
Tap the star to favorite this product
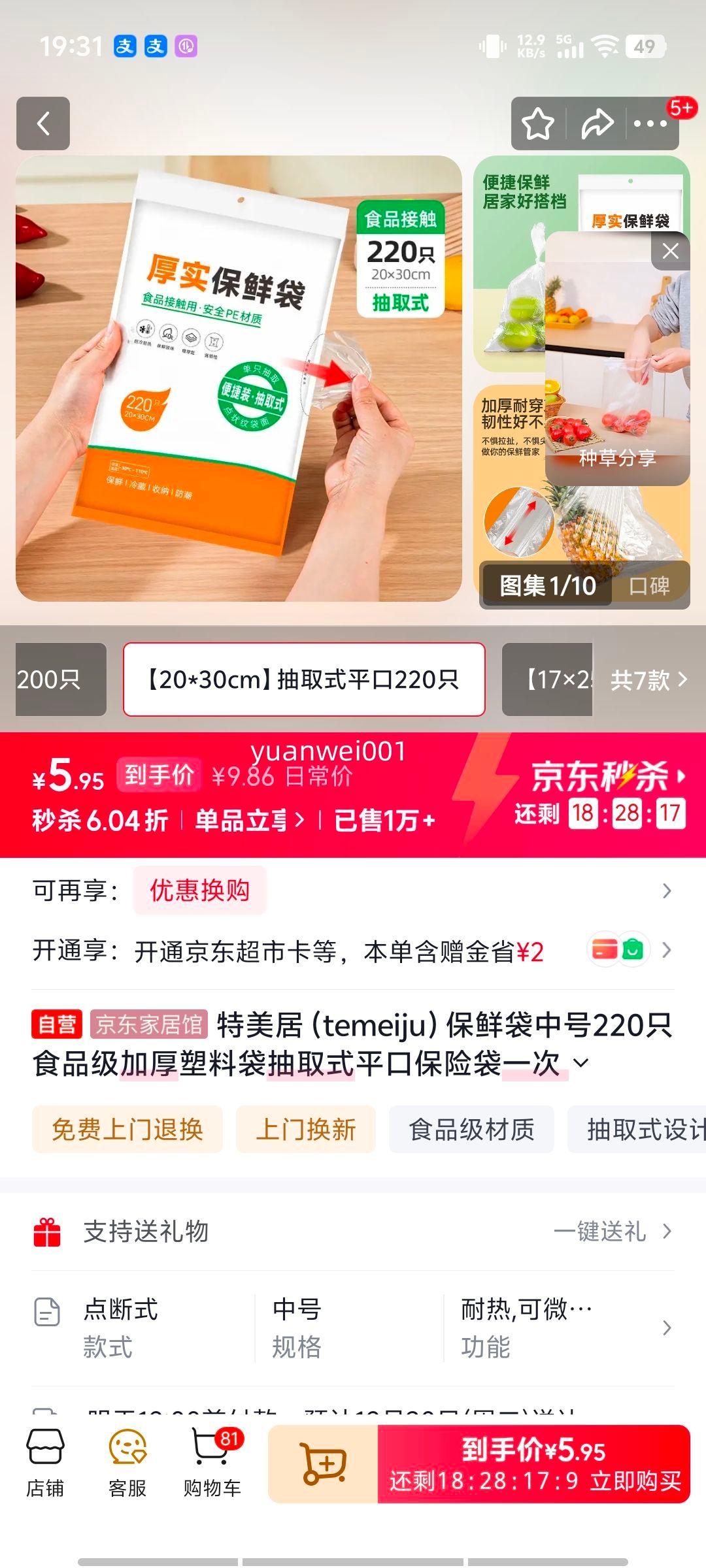[x=537, y=124]
